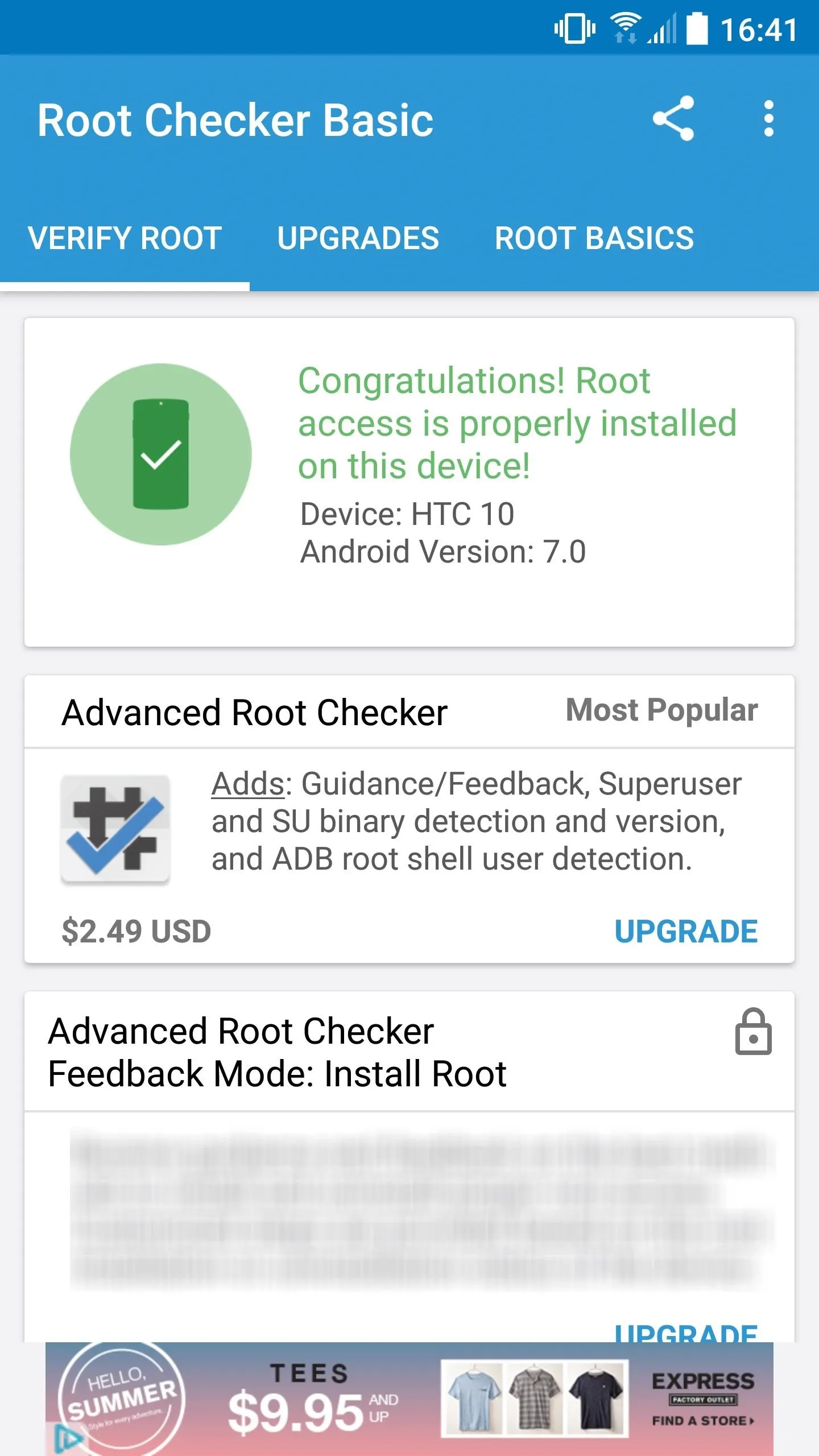
Task: Switch to the Root Basics tab
Action: pos(594,238)
